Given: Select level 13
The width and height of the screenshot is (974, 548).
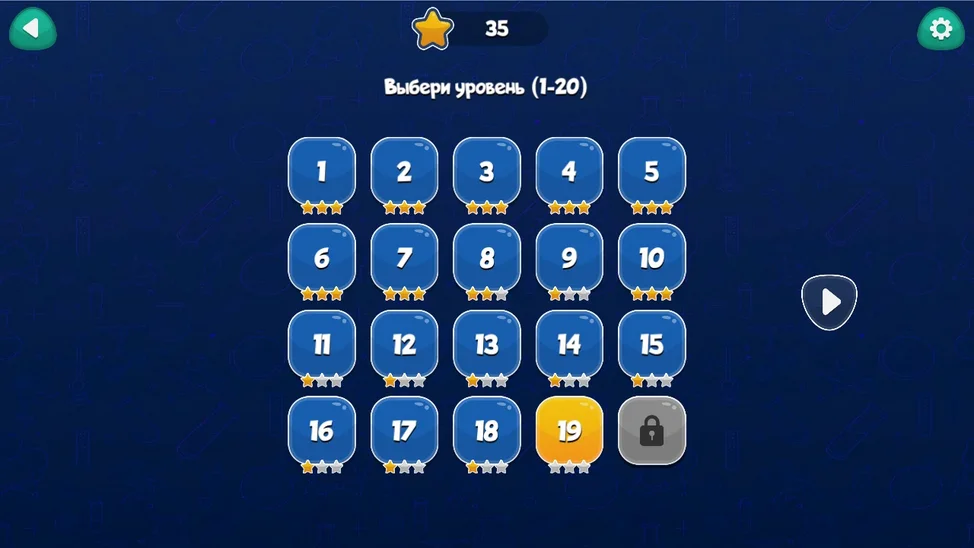Looking at the screenshot, I should (x=487, y=344).
